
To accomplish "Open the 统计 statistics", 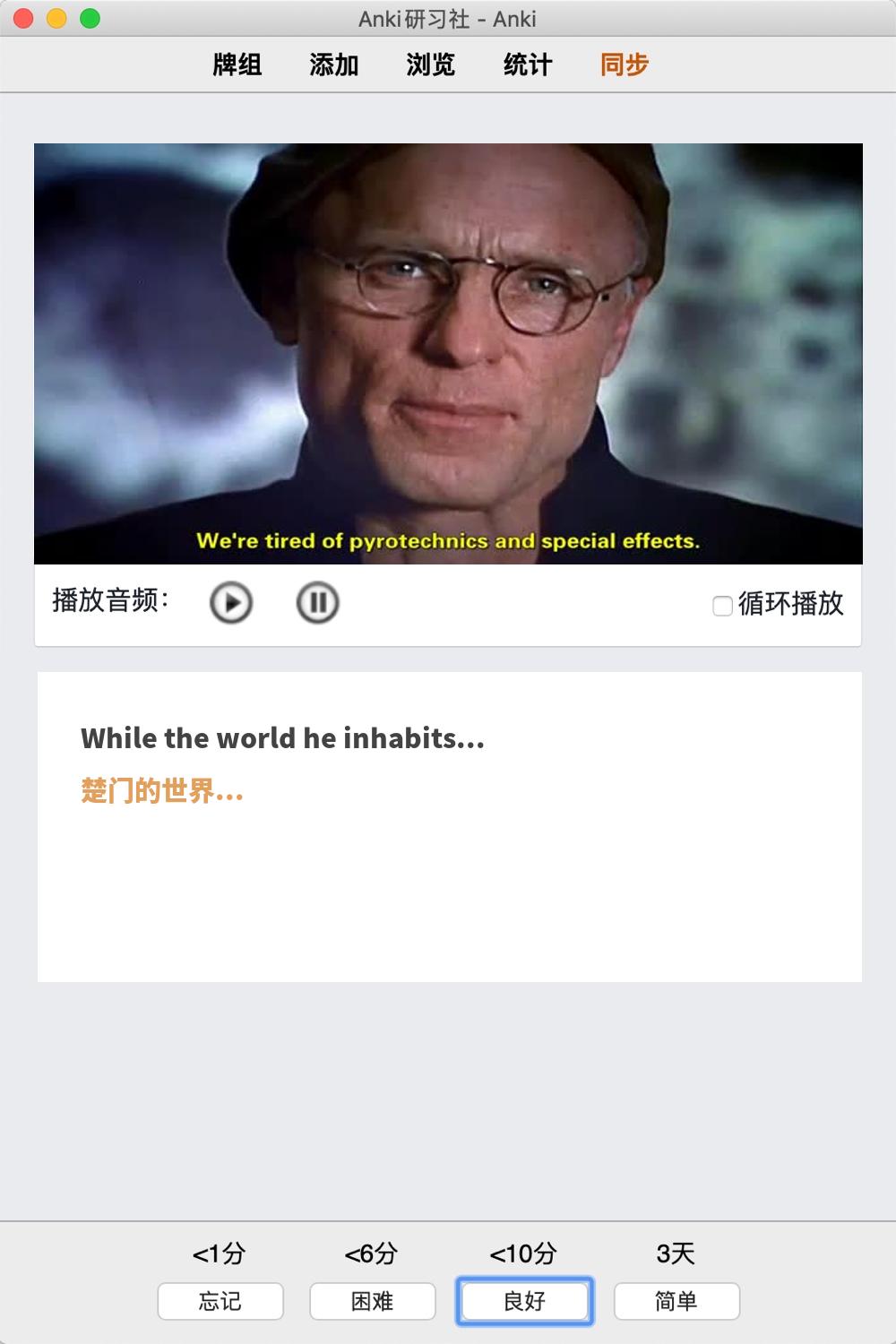I will click(x=527, y=65).
